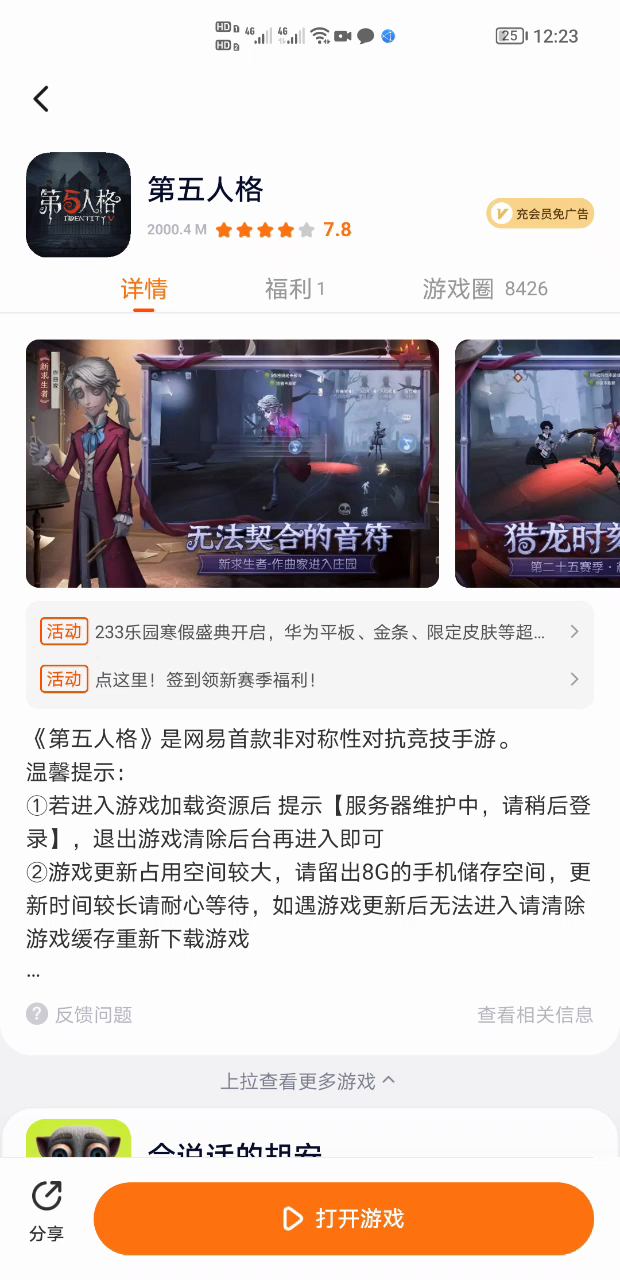Select the 详情 tab
620x1280 pixels.
144,289
